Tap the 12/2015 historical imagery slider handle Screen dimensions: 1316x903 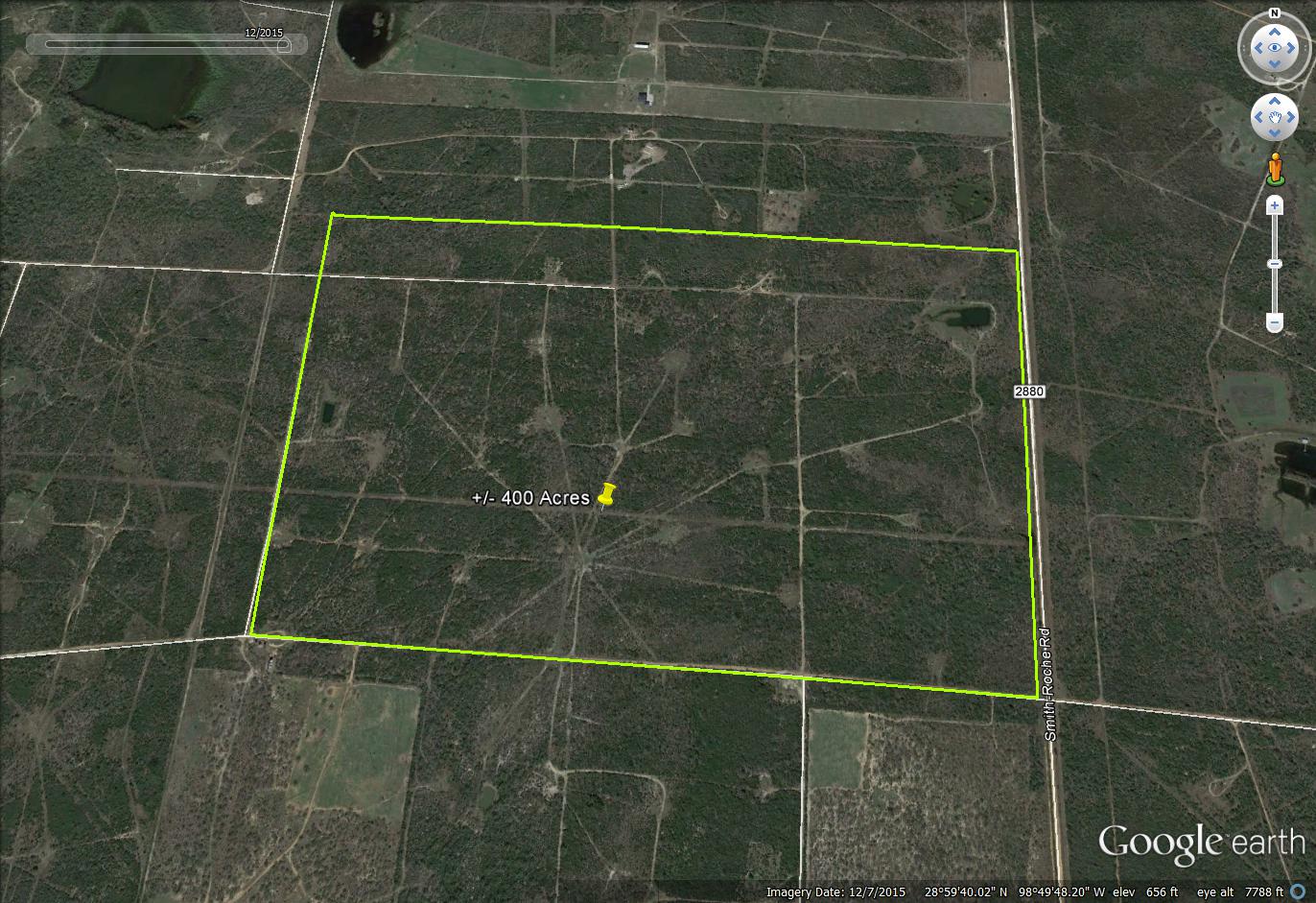click(283, 43)
